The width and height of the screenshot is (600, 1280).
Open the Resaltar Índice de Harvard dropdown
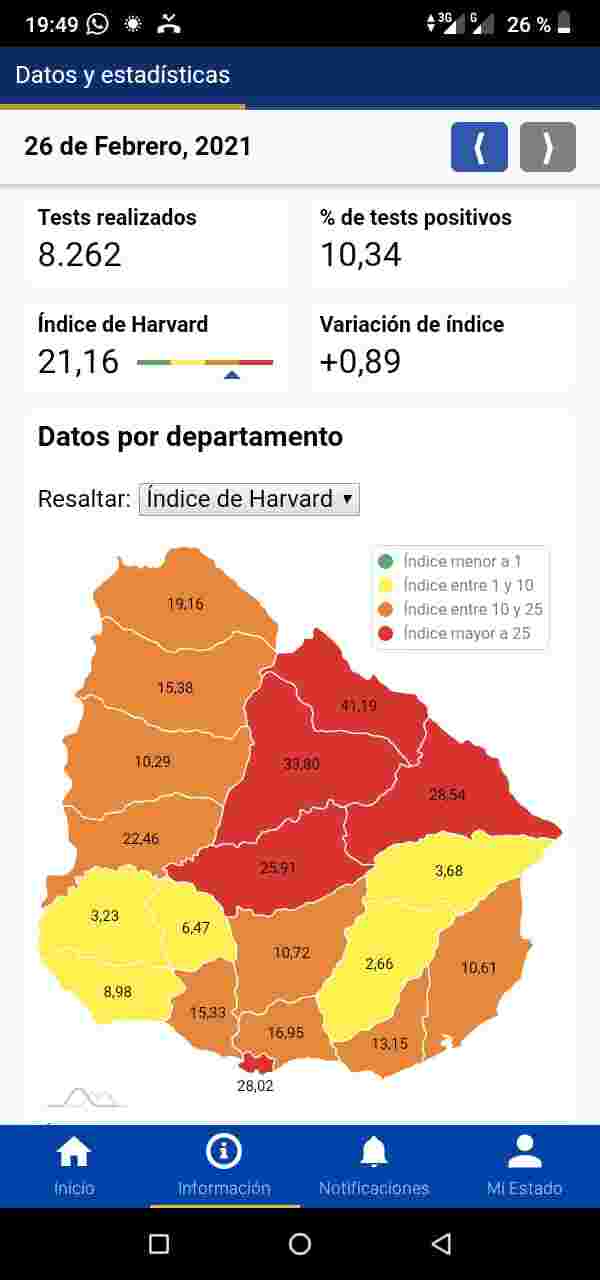(x=249, y=498)
